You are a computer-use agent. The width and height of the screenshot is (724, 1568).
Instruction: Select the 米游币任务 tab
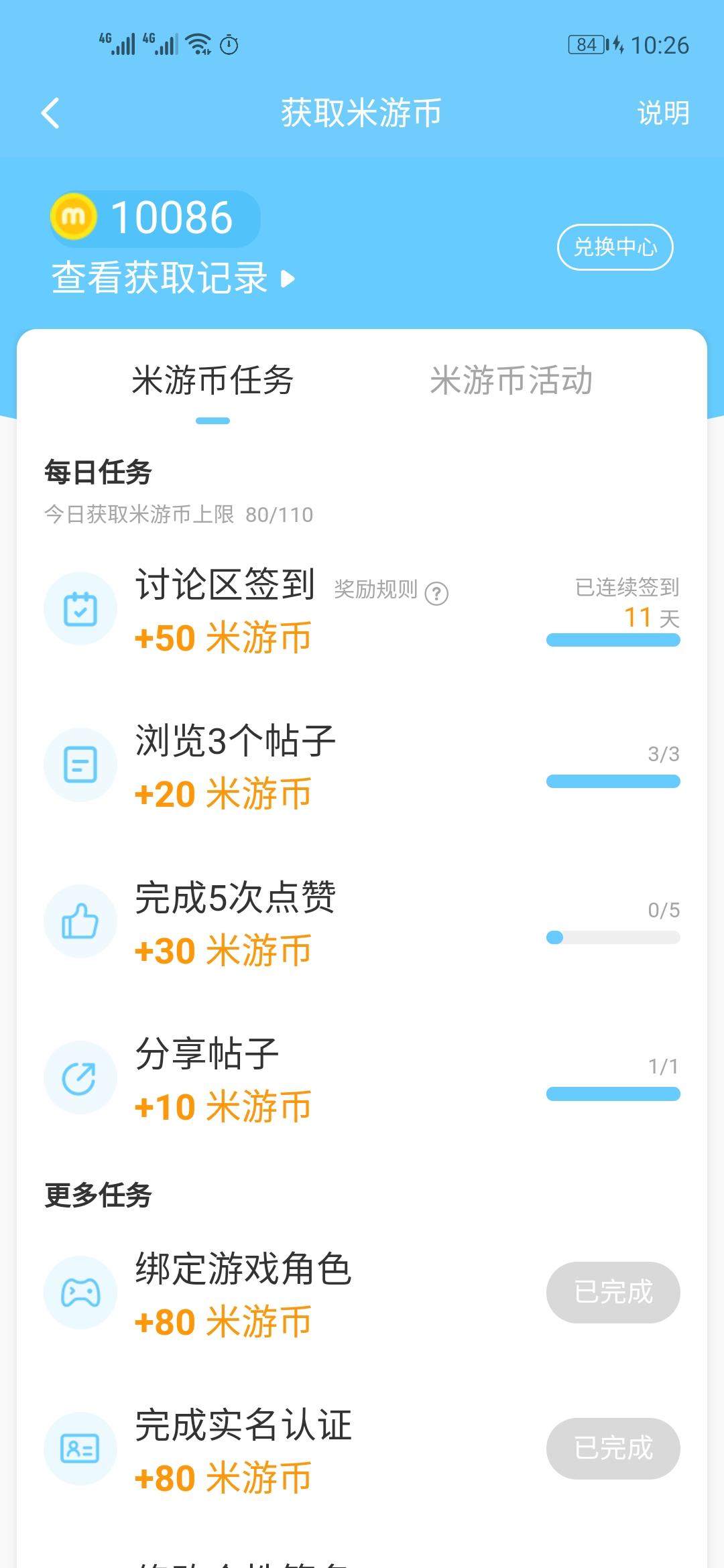tap(213, 381)
